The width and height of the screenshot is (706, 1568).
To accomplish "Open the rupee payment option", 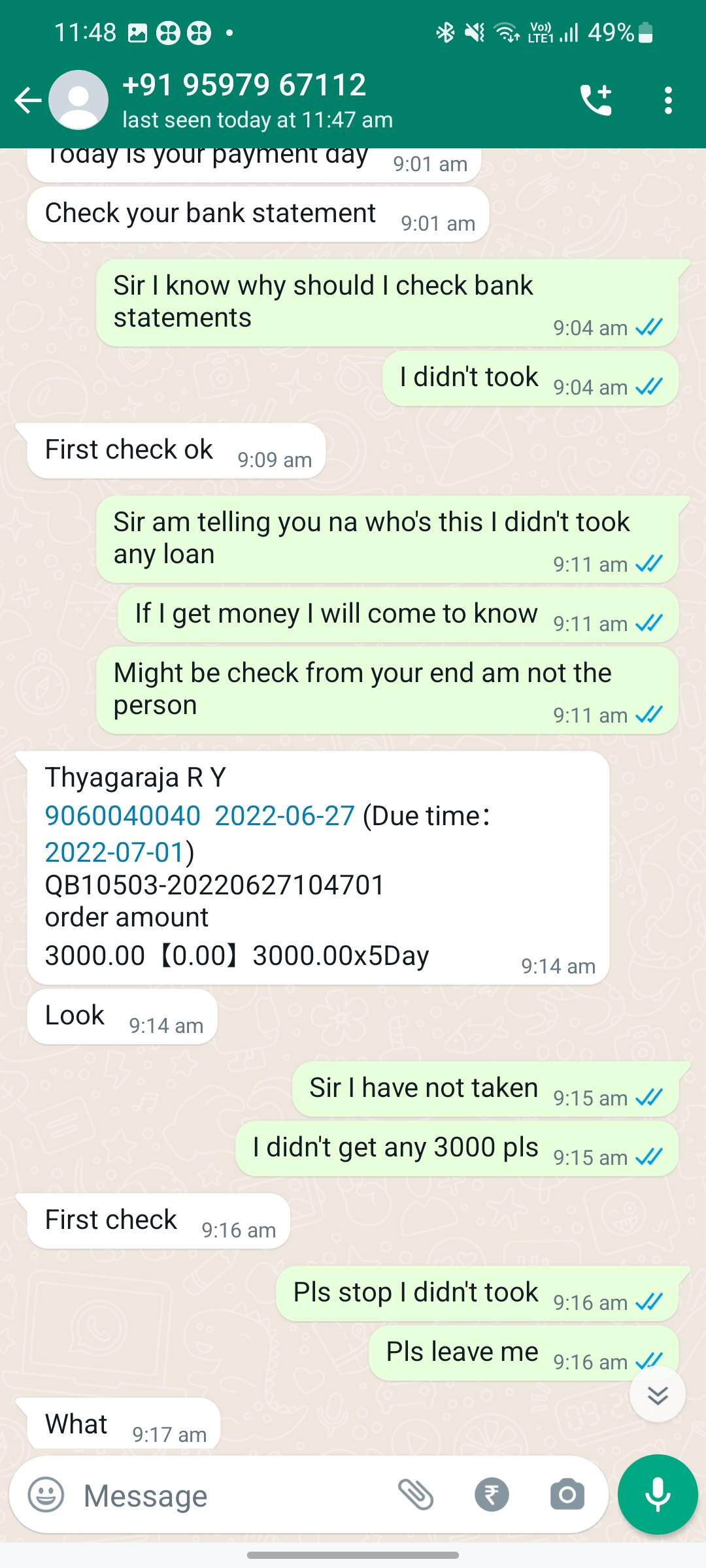I will tap(492, 1495).
